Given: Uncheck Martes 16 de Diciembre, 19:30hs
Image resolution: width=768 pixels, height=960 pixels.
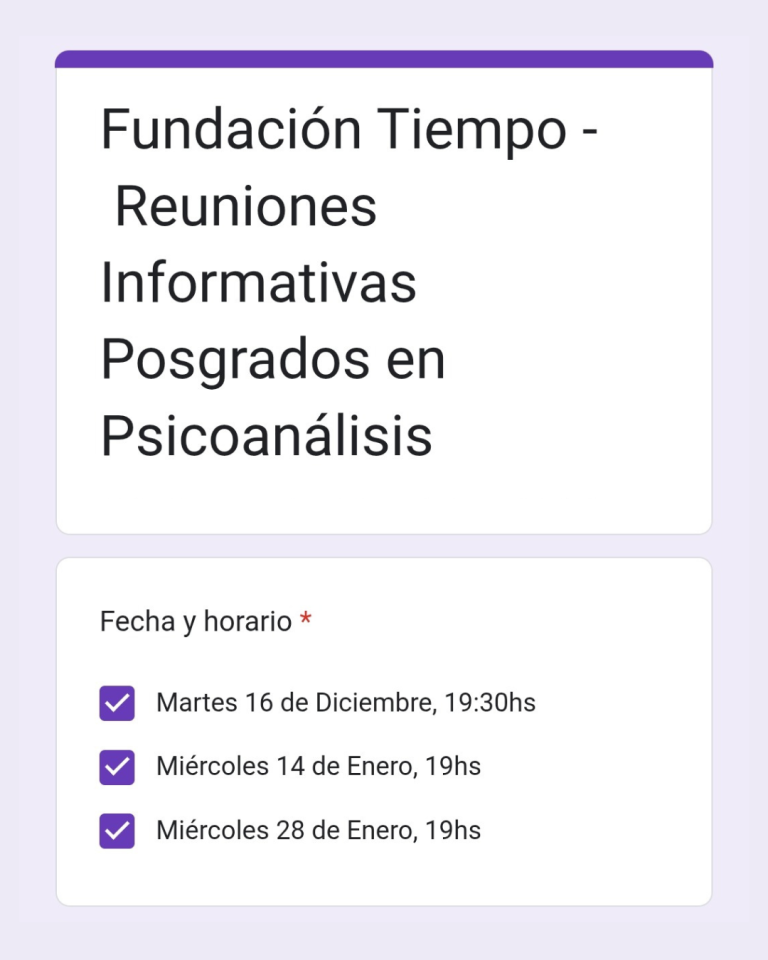Looking at the screenshot, I should [x=117, y=703].
